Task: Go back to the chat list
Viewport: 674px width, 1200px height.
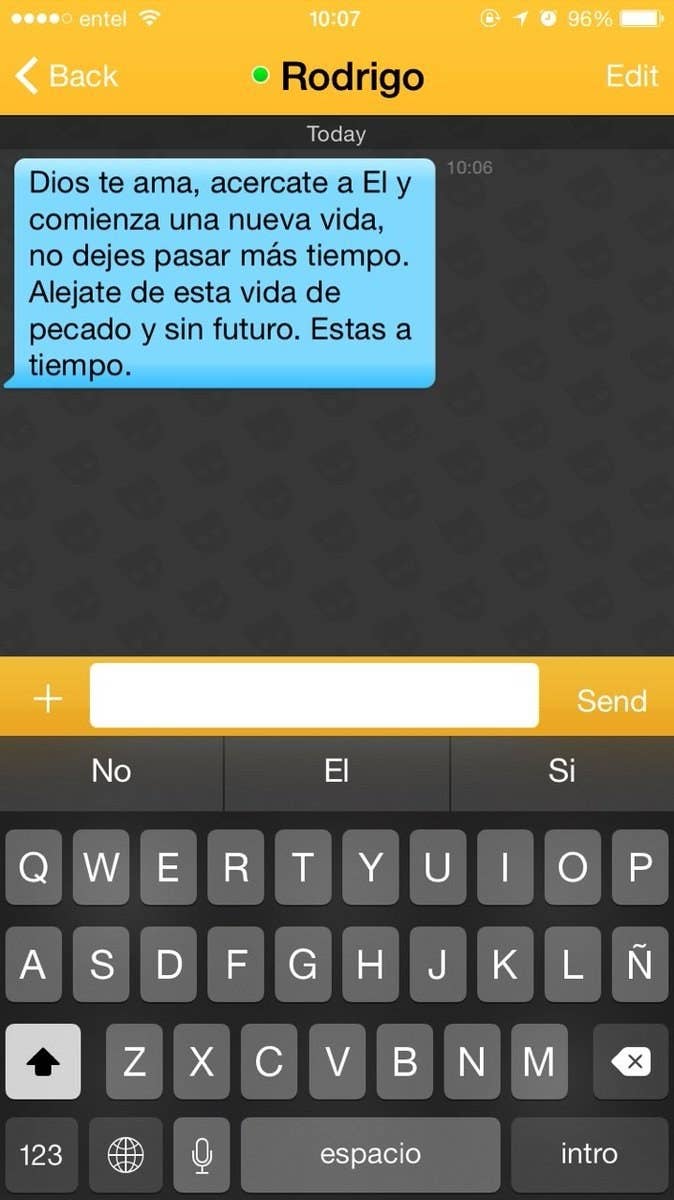Action: 67,76
